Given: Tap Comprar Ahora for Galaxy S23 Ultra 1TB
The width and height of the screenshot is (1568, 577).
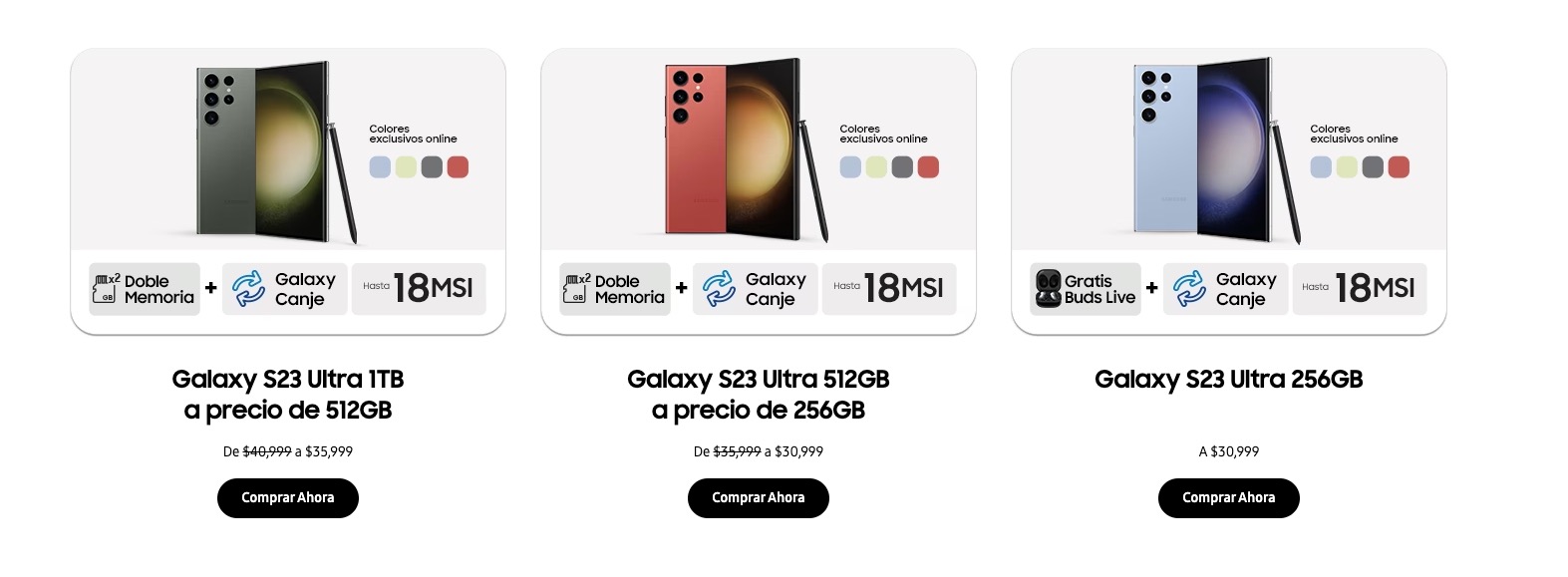Looking at the screenshot, I should point(287,497).
